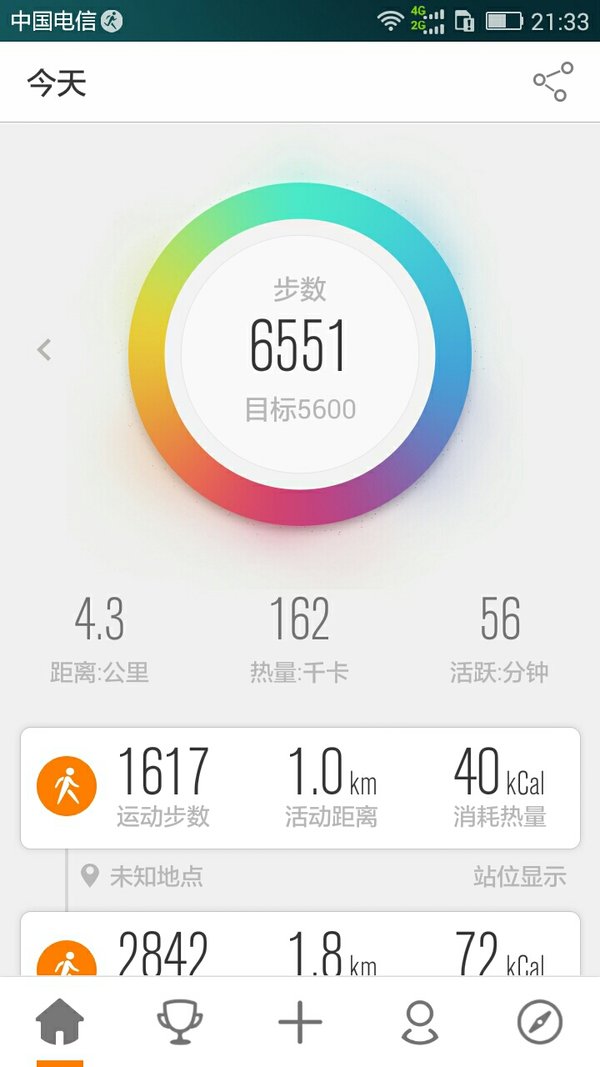Open the 6551 steps ring
This screenshot has height=1067, width=600.
click(299, 354)
